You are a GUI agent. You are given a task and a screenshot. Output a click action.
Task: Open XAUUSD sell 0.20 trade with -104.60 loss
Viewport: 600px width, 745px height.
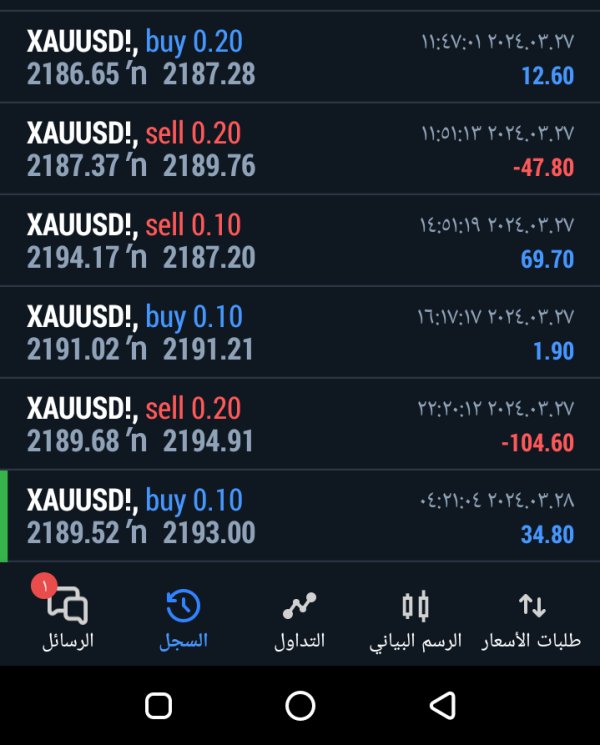(300, 425)
